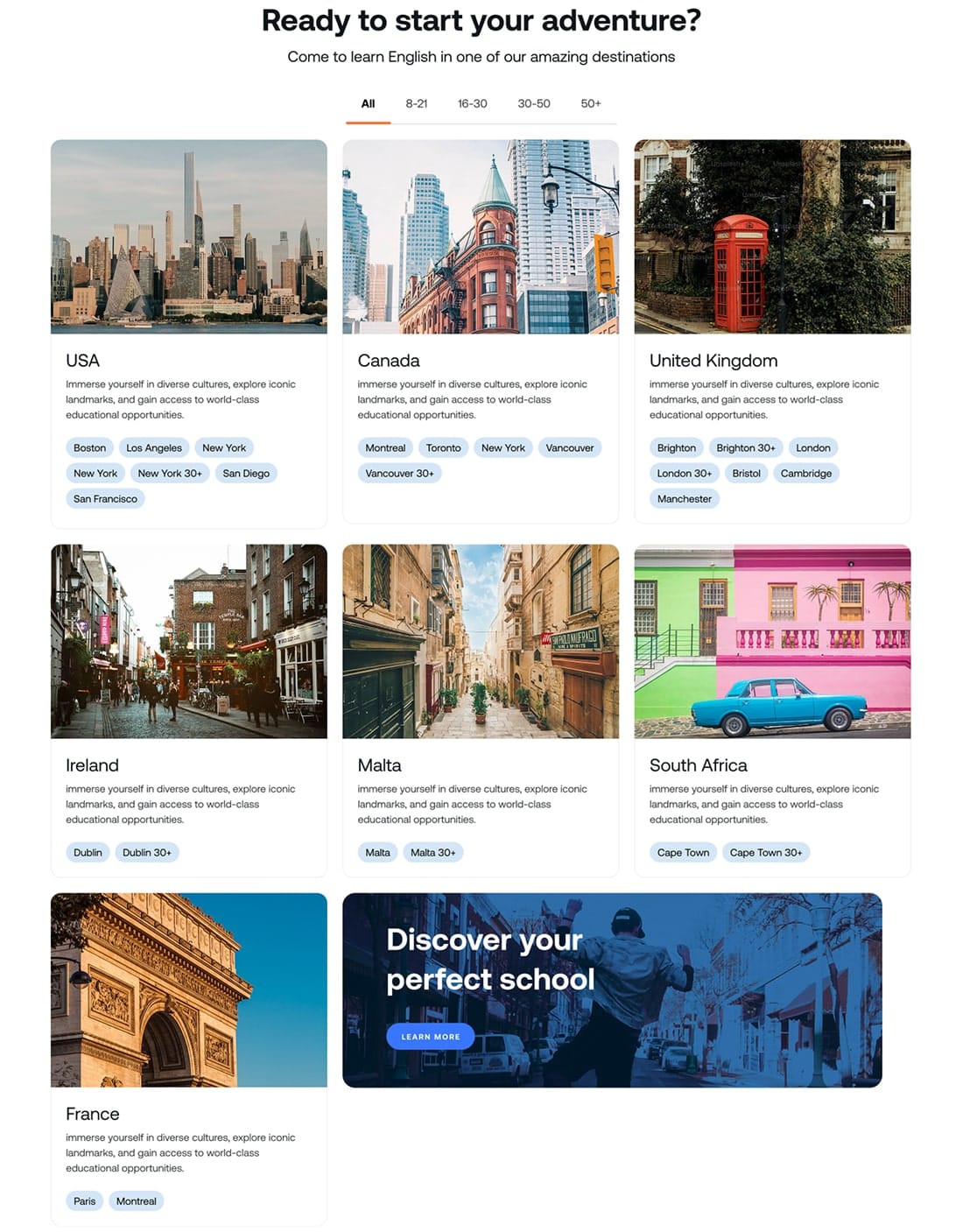Select the San Francisco chip

tap(105, 499)
